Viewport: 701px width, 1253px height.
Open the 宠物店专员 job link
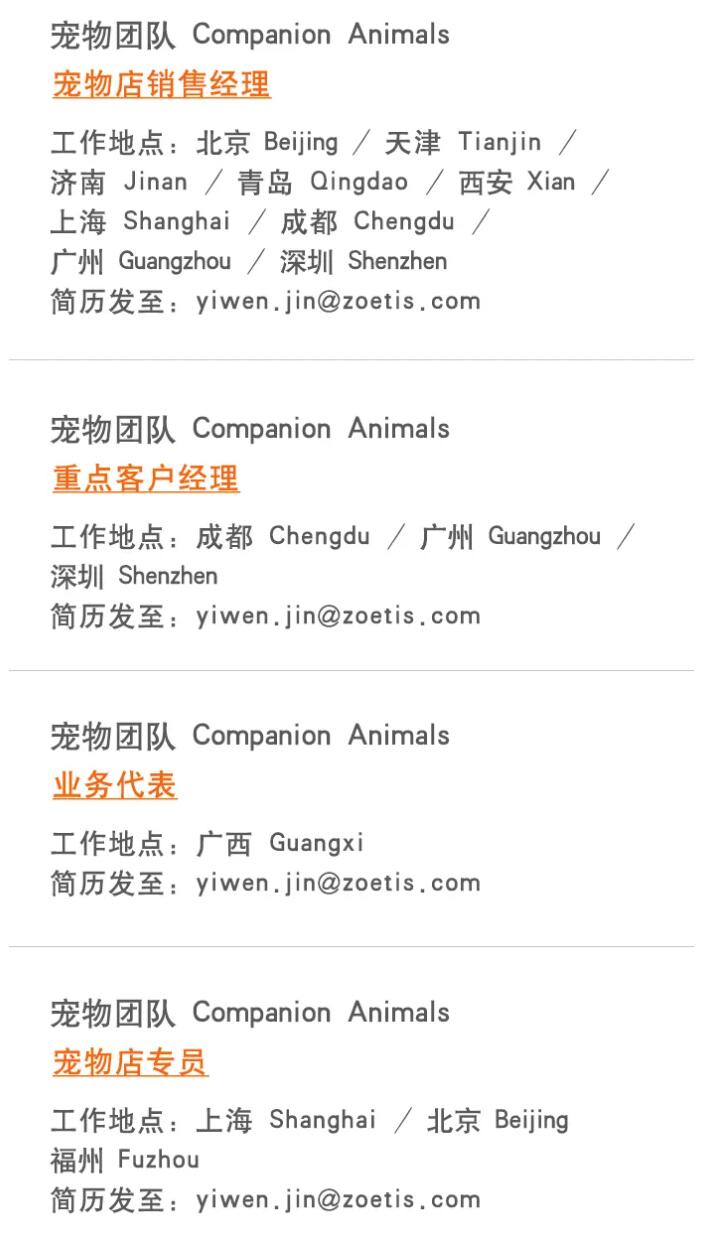point(130,1063)
